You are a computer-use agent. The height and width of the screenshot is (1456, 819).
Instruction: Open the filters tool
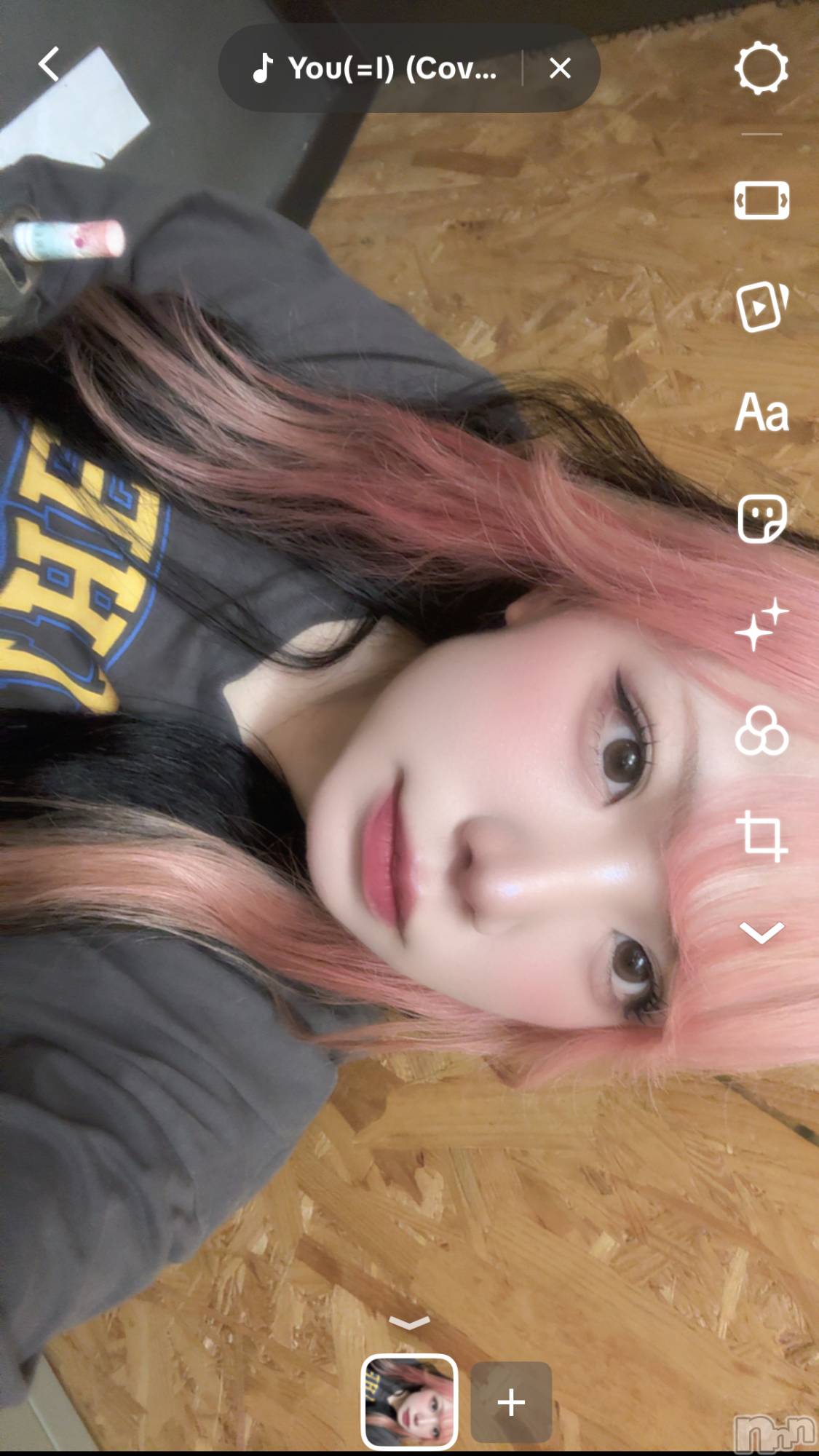click(x=761, y=731)
